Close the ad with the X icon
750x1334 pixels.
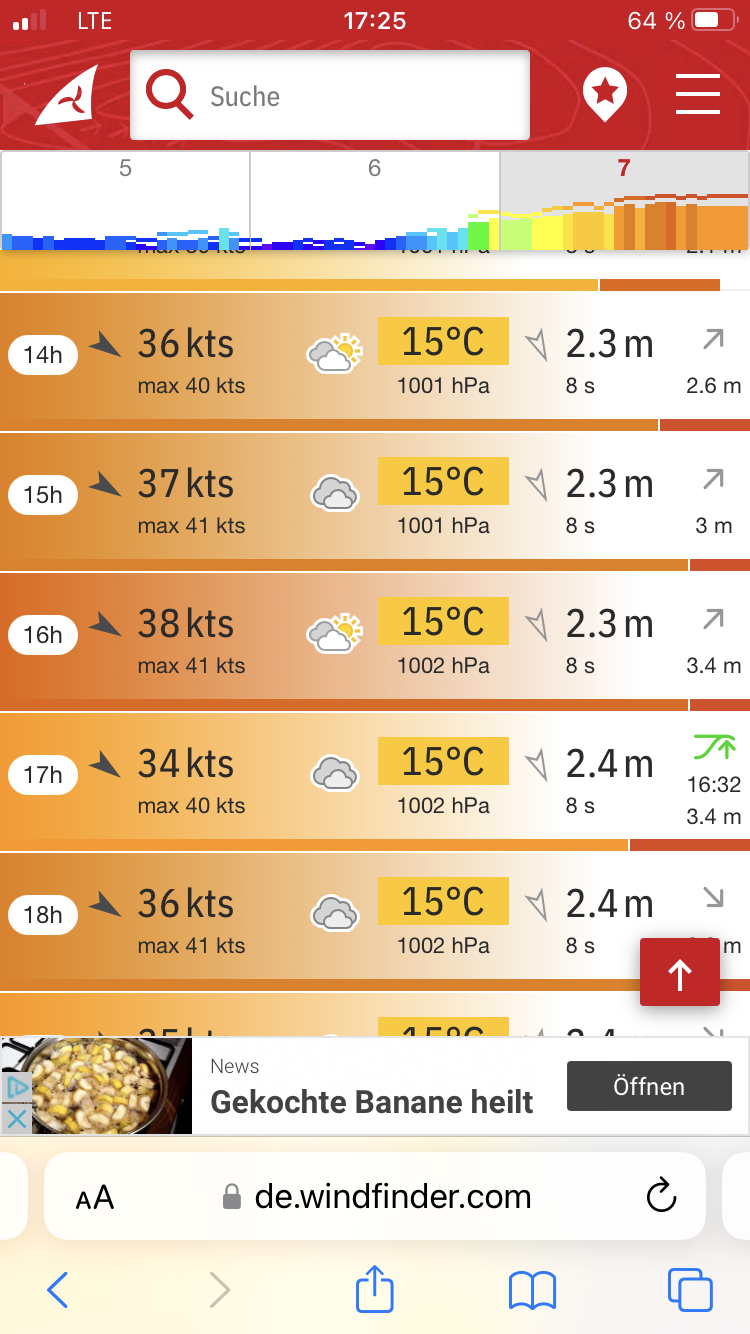pos(16,1118)
